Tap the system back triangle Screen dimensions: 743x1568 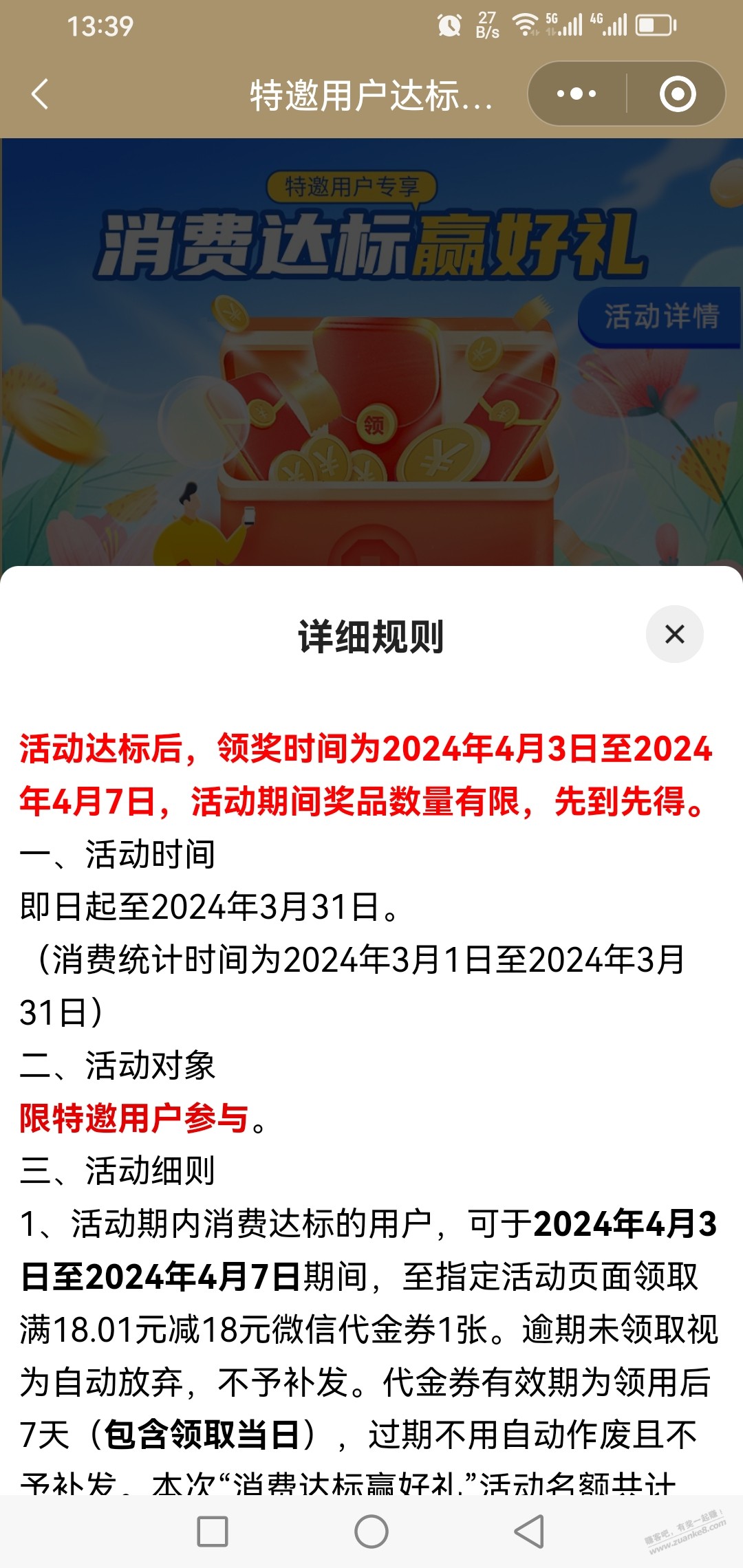tap(530, 1532)
